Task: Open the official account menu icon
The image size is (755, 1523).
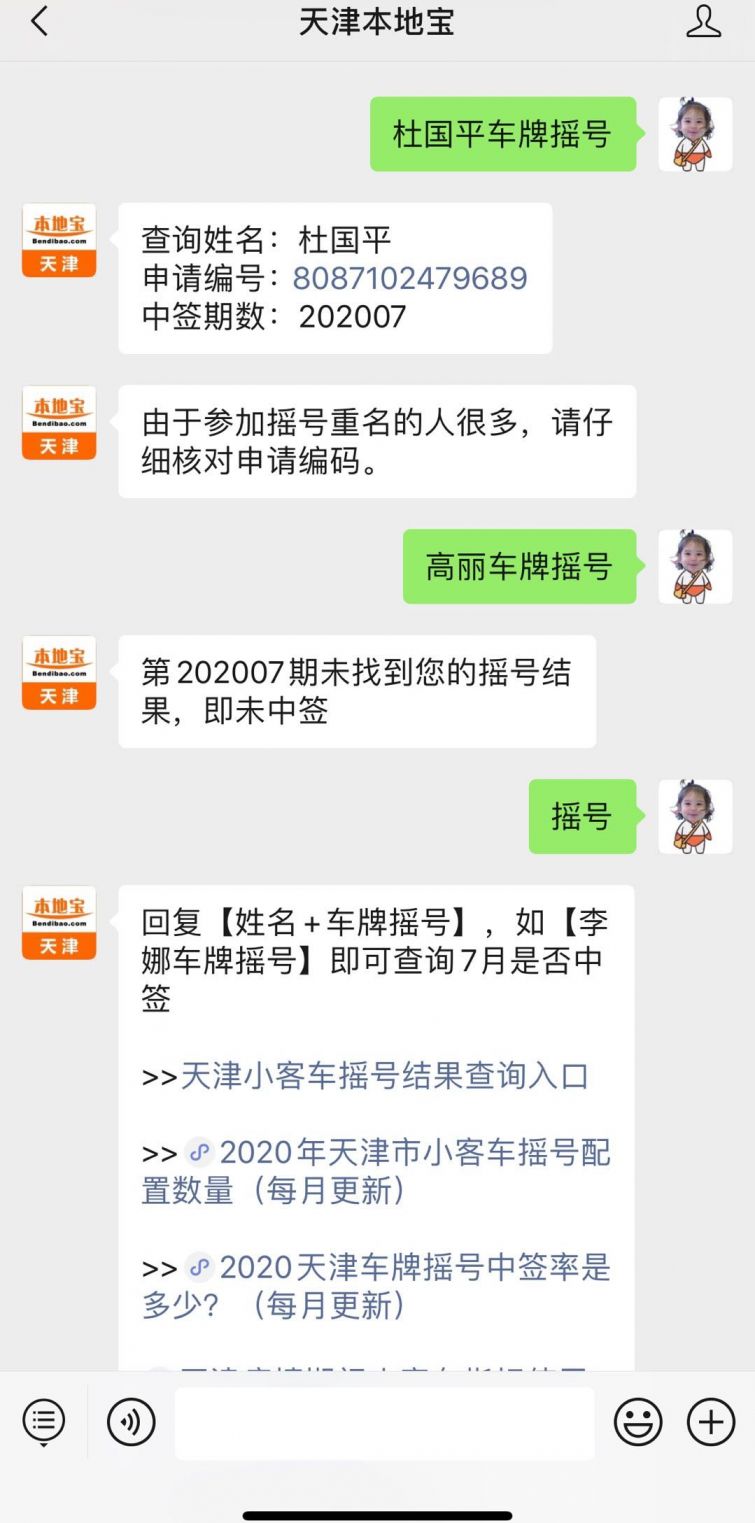Action: click(44, 1422)
